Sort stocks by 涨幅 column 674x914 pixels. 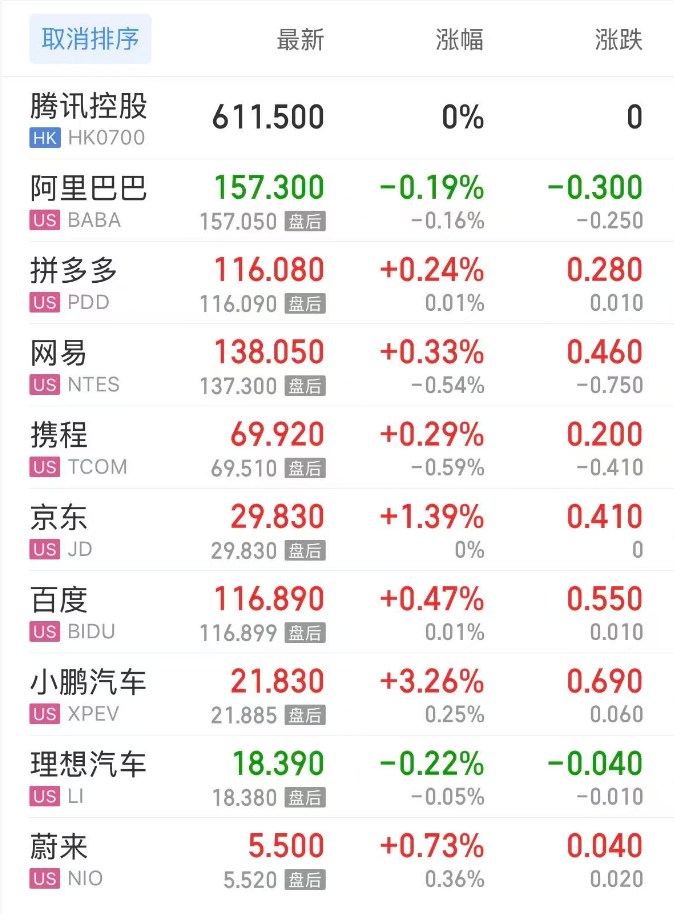[460, 40]
